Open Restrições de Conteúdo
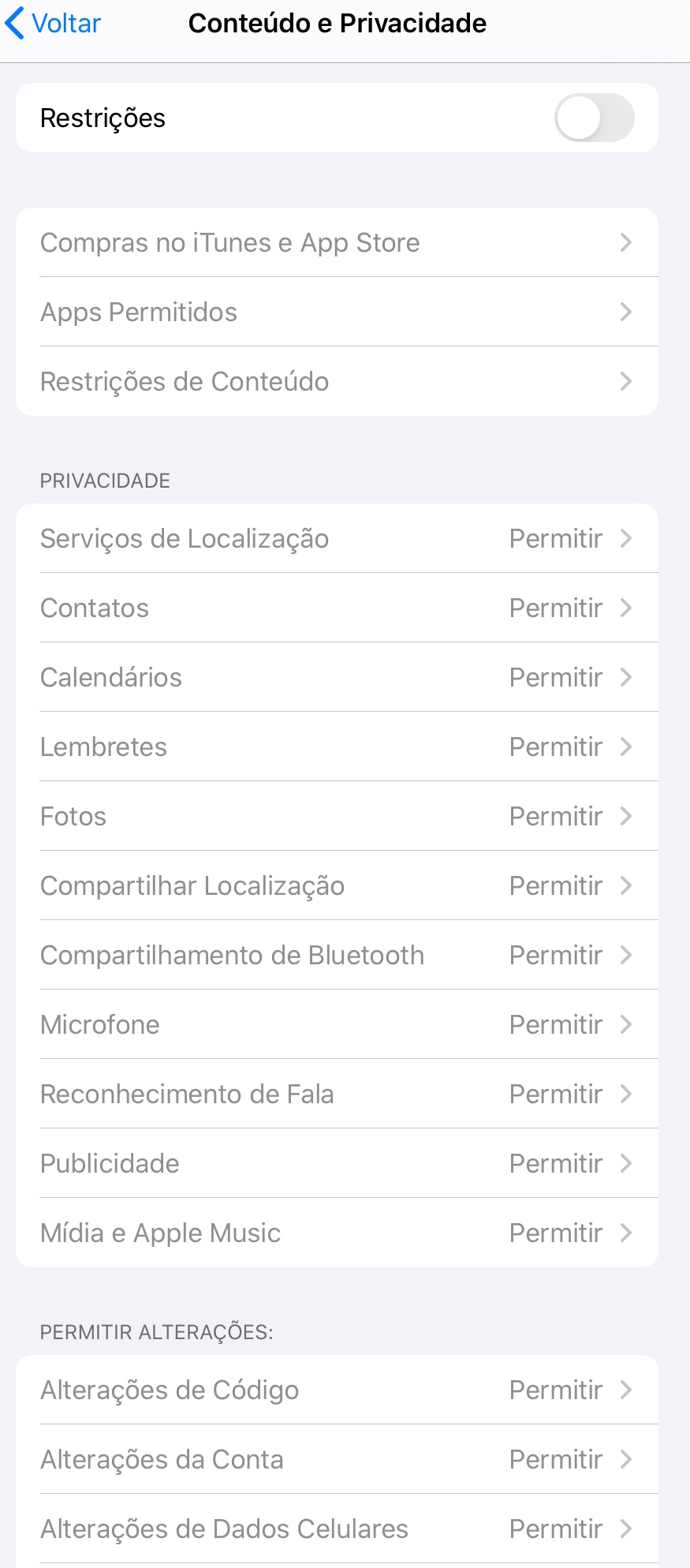 337,382
